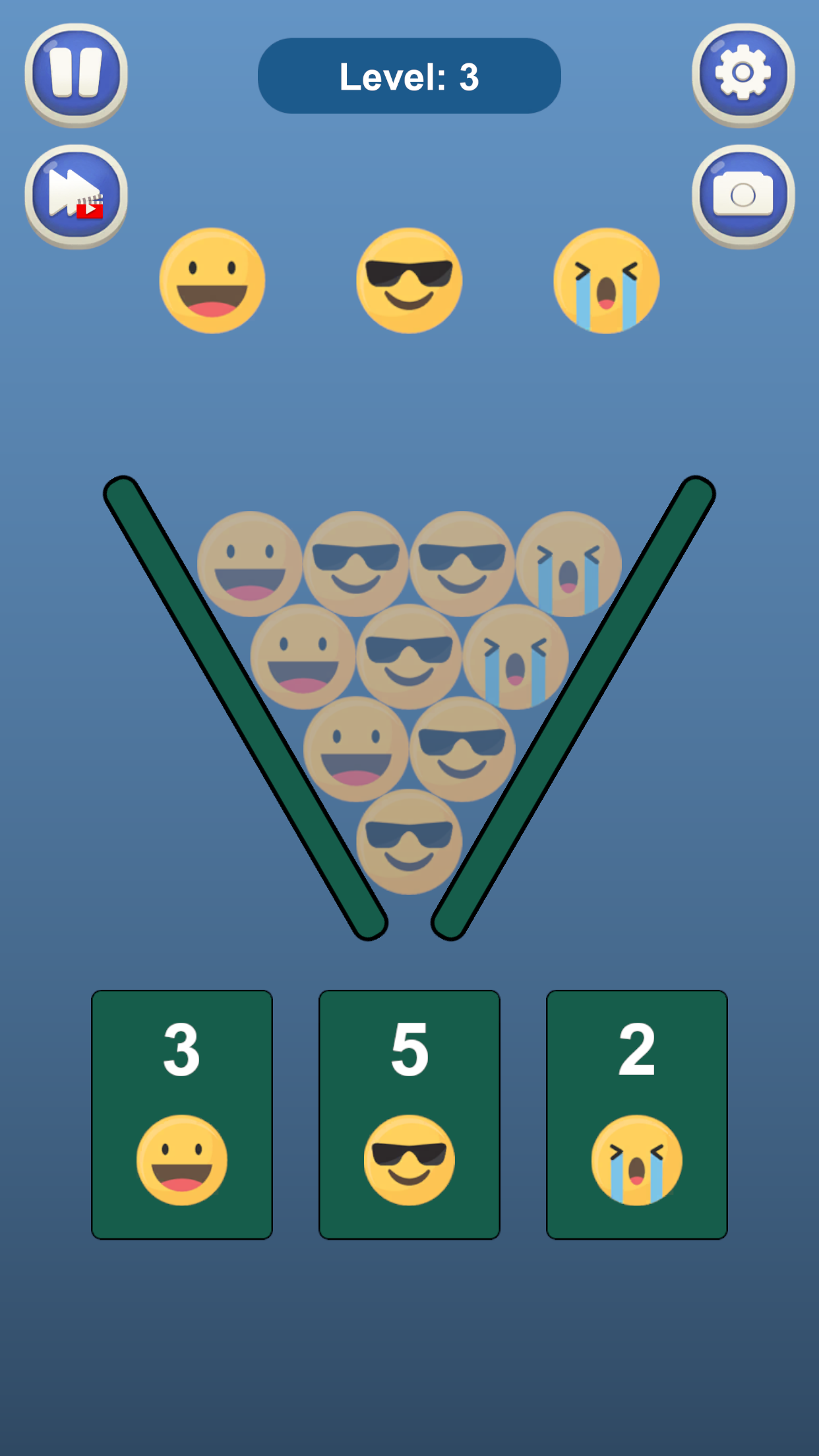
Task: Skip level by watching a video
Action: coord(76,195)
